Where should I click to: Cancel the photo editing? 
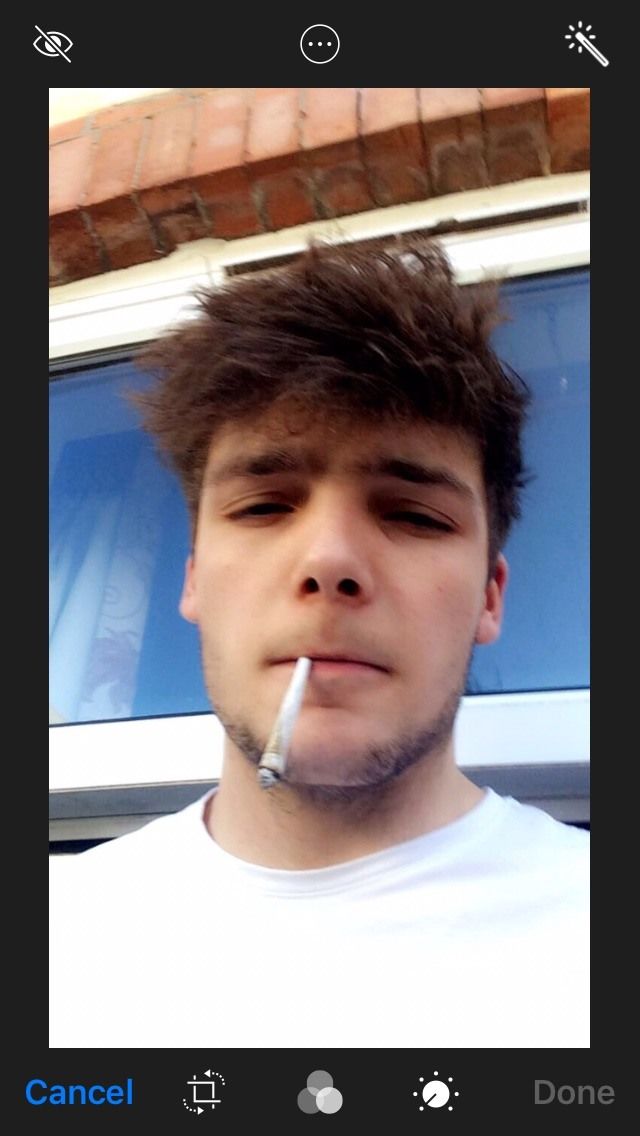(x=79, y=1093)
